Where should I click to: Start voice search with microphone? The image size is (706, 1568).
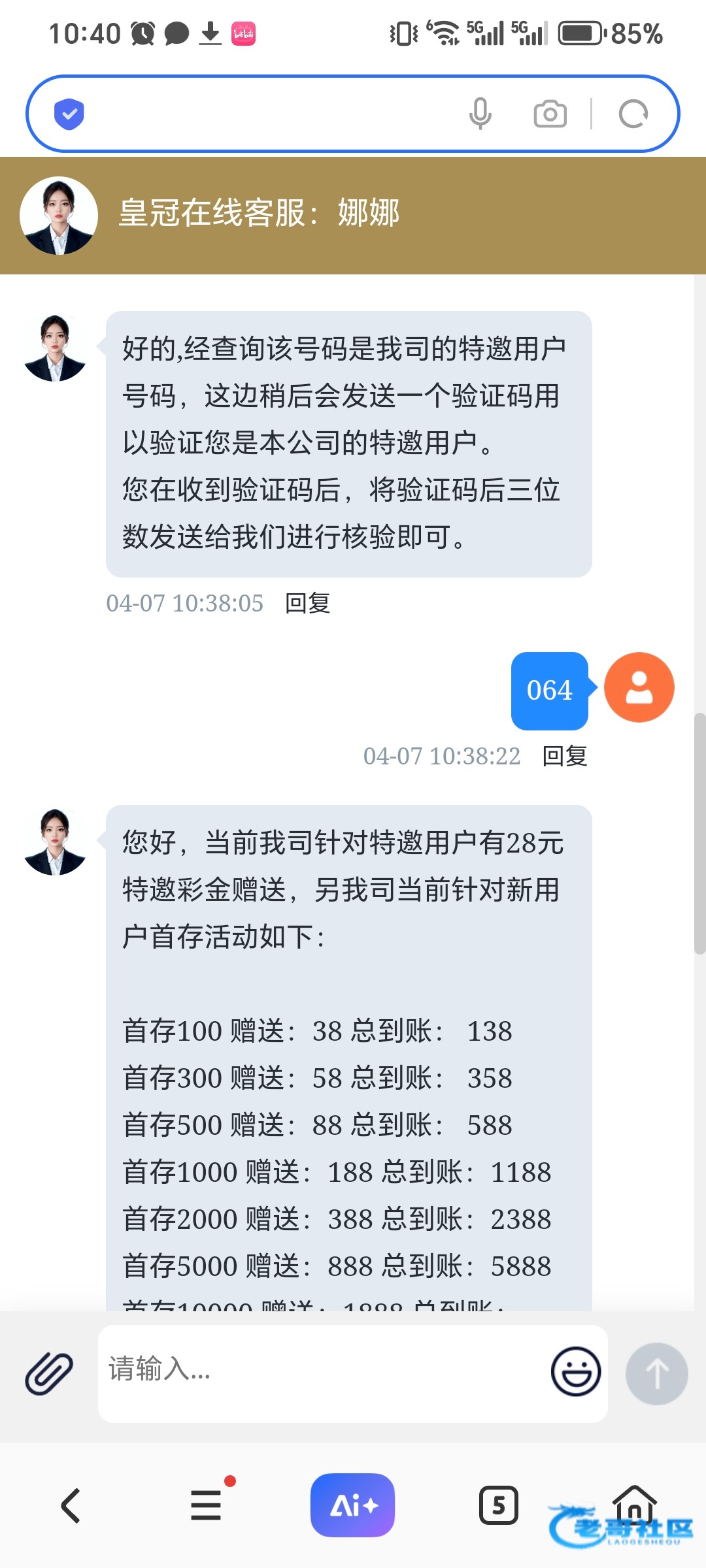tap(480, 114)
